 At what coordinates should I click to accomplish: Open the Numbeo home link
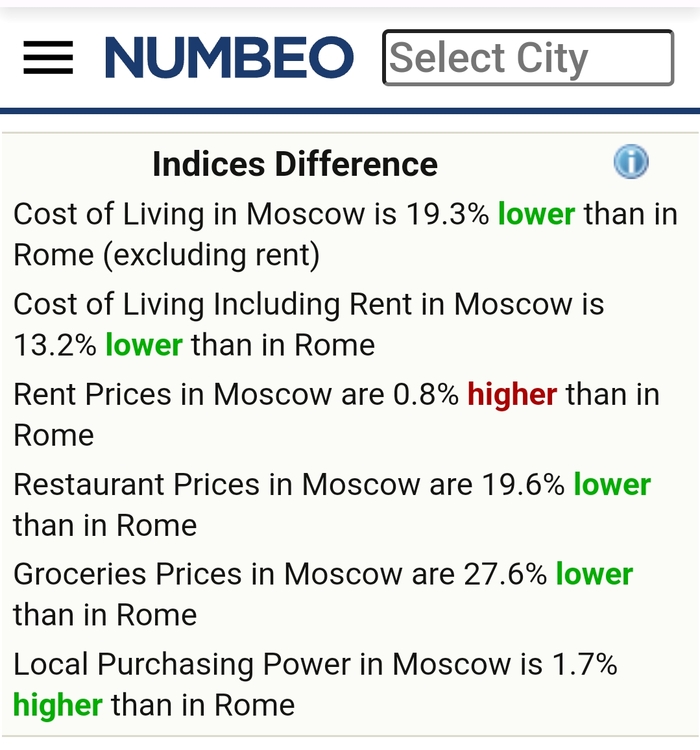[229, 58]
